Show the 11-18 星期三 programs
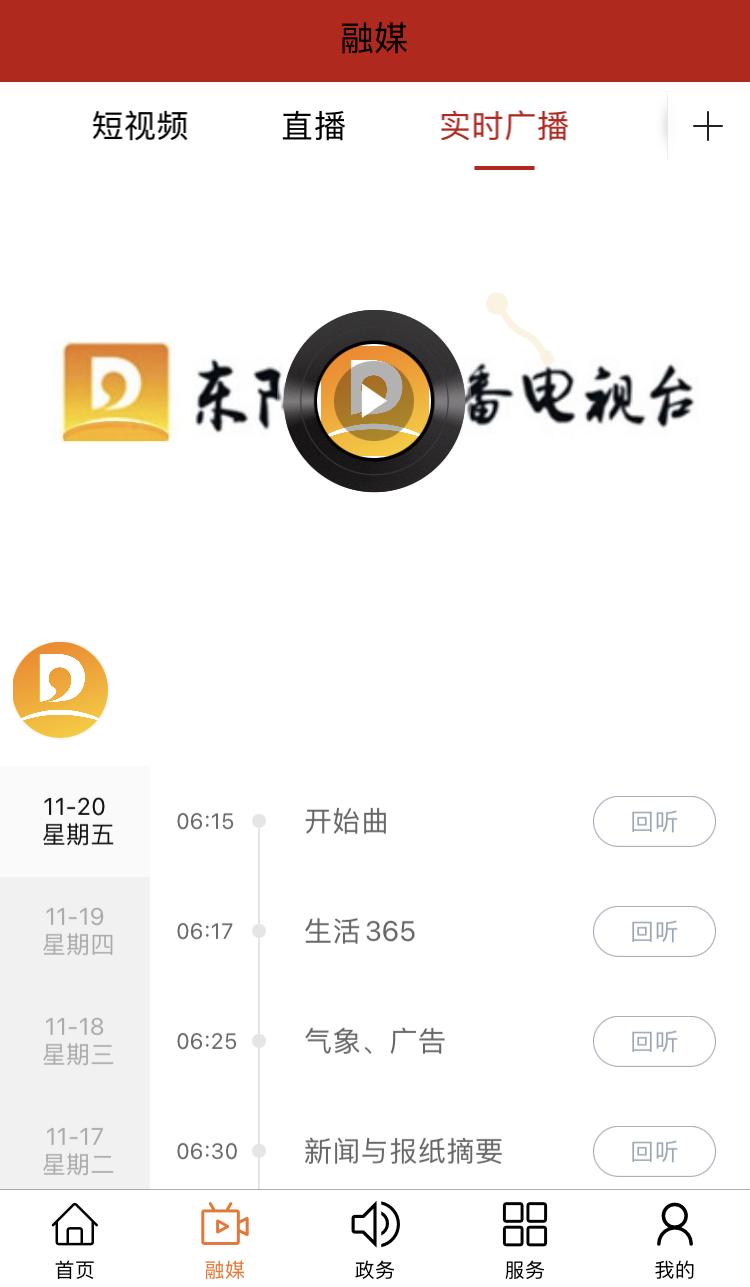 pyautogui.click(x=77, y=1041)
